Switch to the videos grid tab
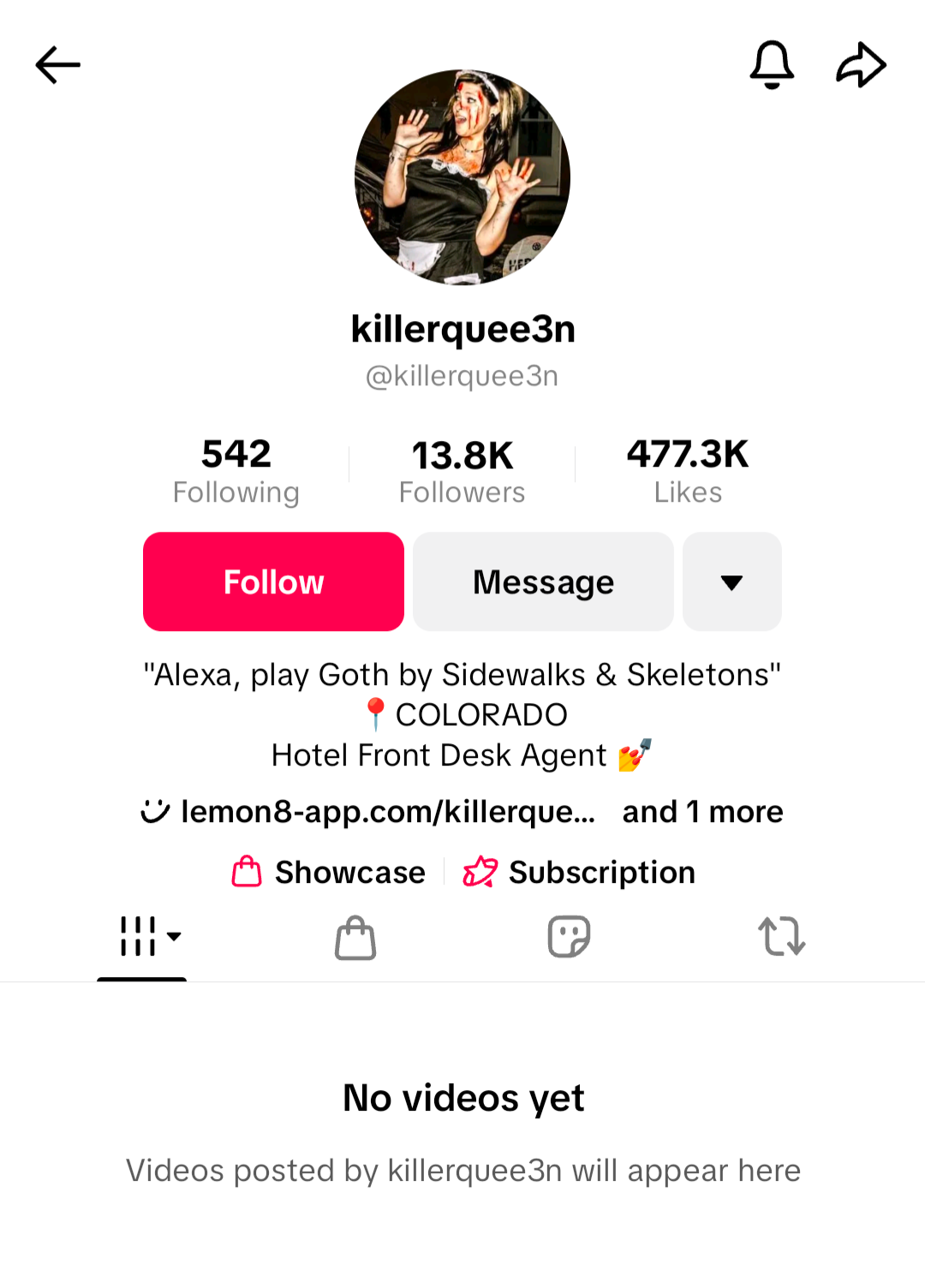The width and height of the screenshot is (925, 1288). (x=142, y=937)
